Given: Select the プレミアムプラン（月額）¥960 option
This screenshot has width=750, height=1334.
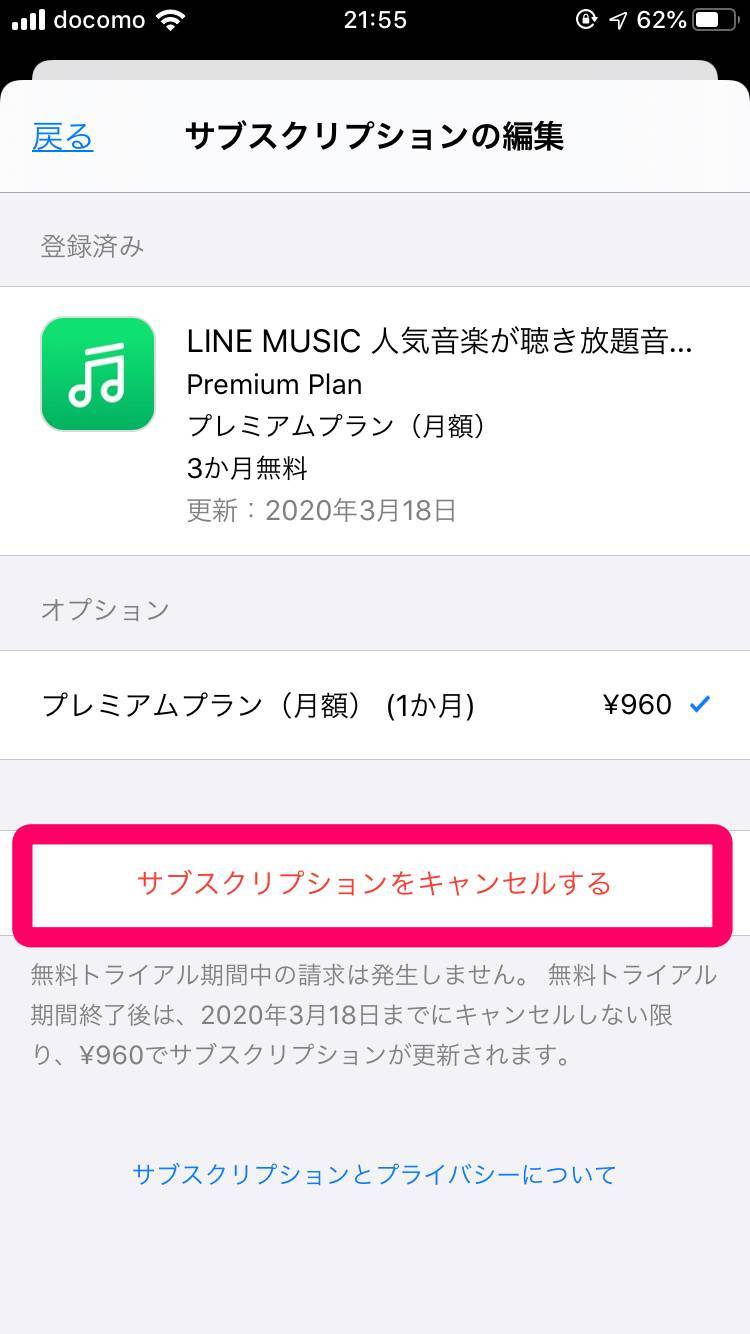Looking at the screenshot, I should 375,705.
